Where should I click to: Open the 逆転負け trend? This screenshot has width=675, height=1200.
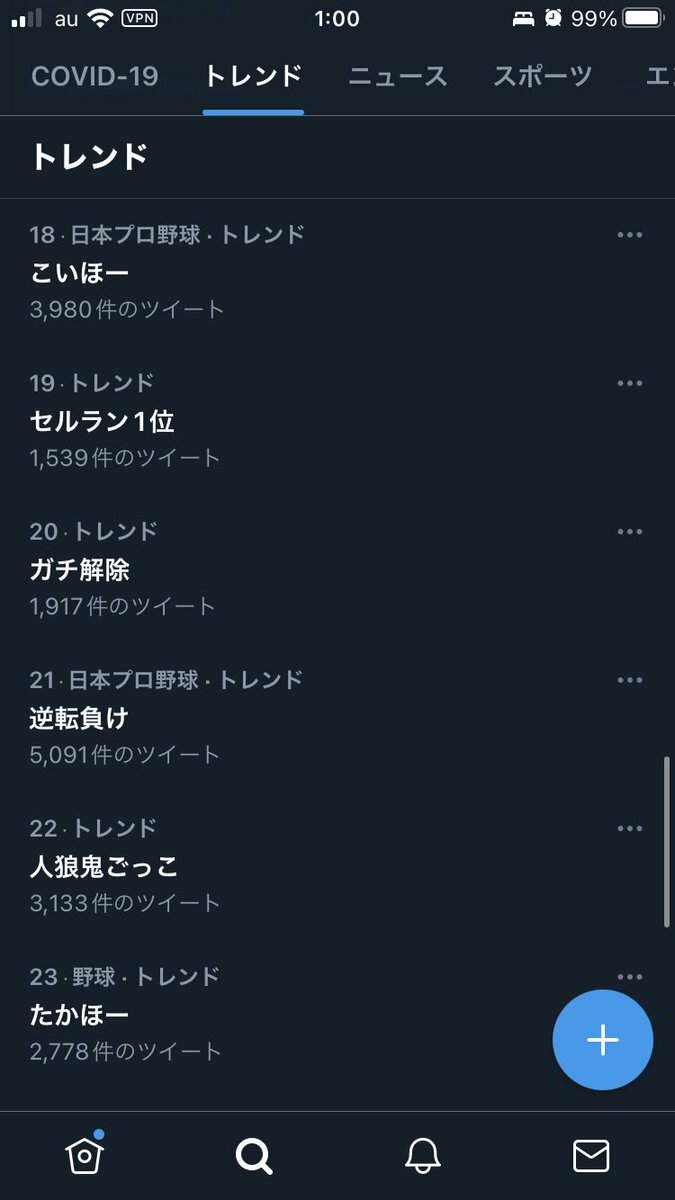tap(337, 717)
